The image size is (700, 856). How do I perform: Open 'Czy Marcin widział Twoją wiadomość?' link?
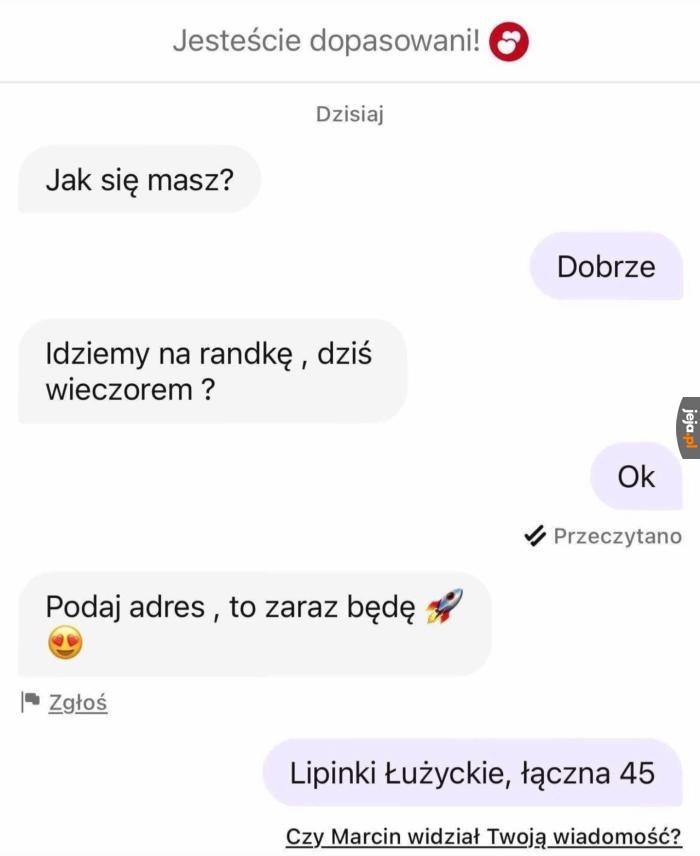pos(484,836)
